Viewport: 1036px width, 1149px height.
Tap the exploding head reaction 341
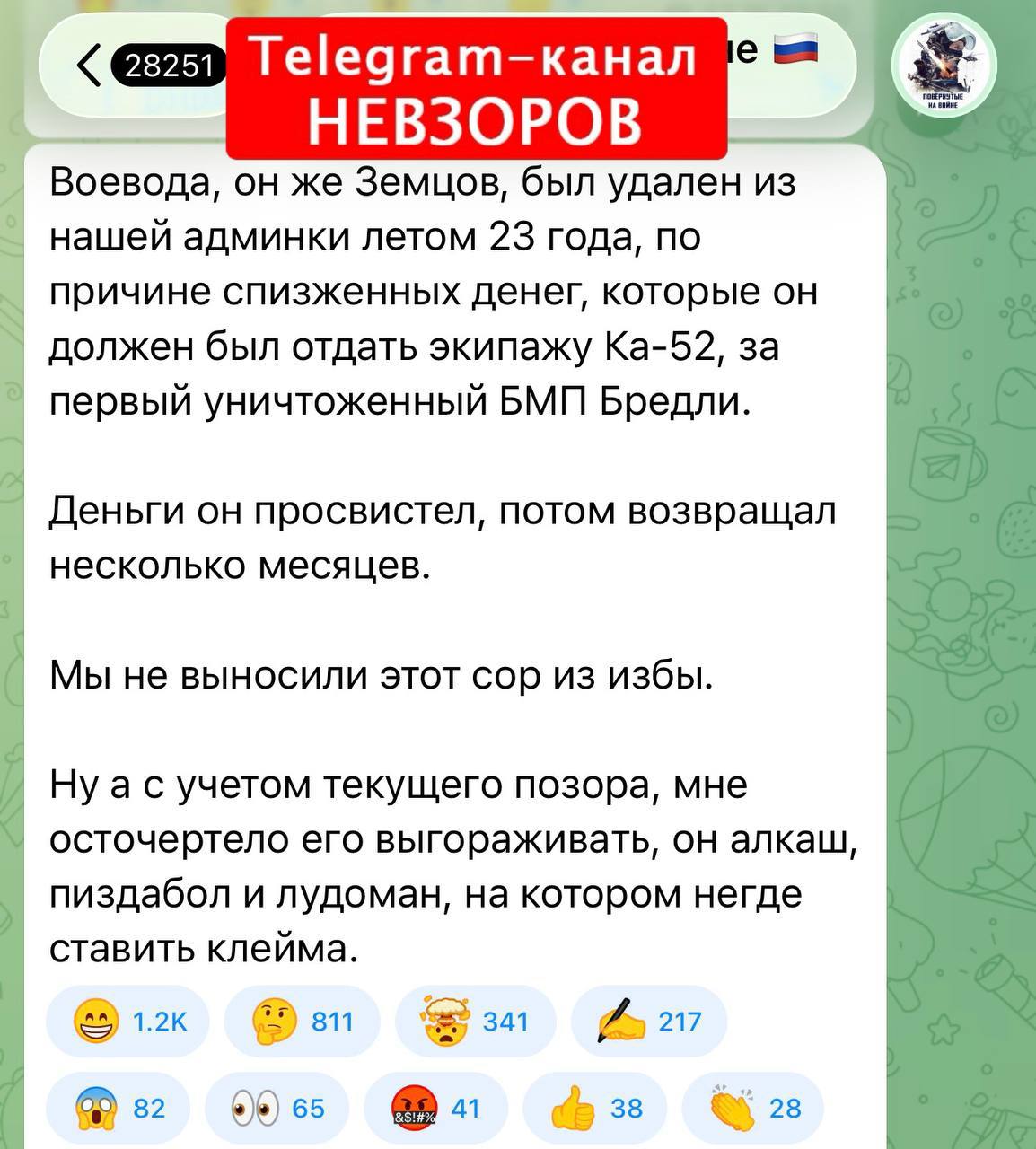coord(476,1022)
